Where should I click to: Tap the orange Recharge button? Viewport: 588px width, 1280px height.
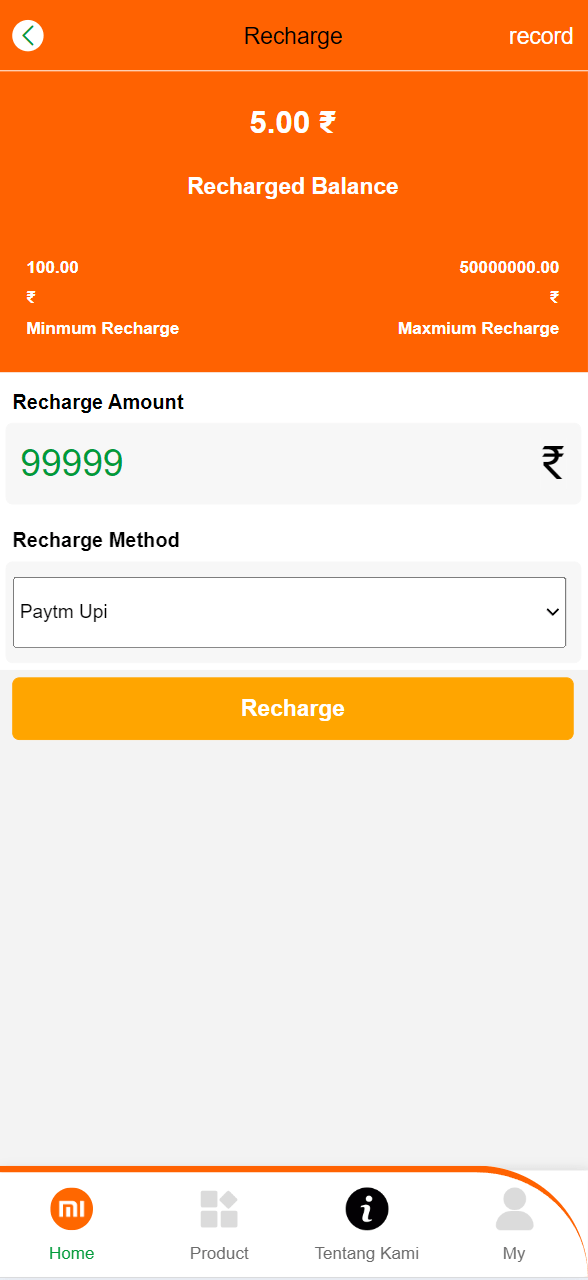[x=293, y=708]
